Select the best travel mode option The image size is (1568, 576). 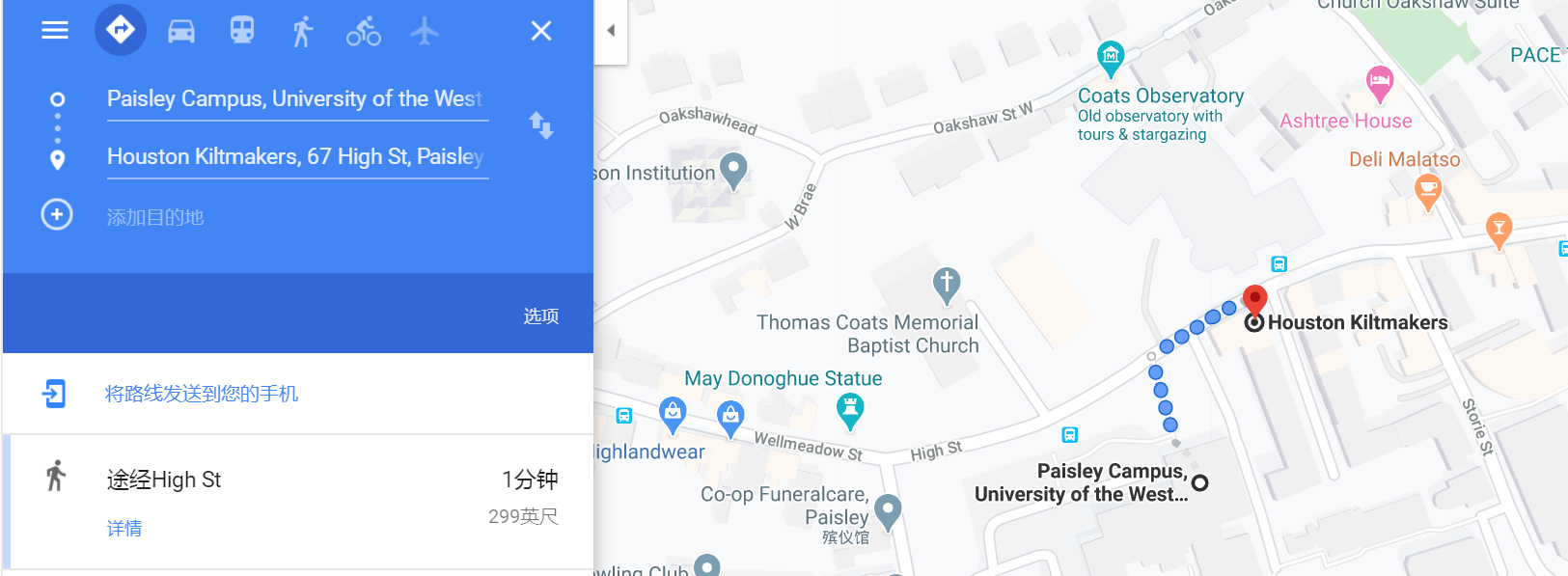[121, 30]
